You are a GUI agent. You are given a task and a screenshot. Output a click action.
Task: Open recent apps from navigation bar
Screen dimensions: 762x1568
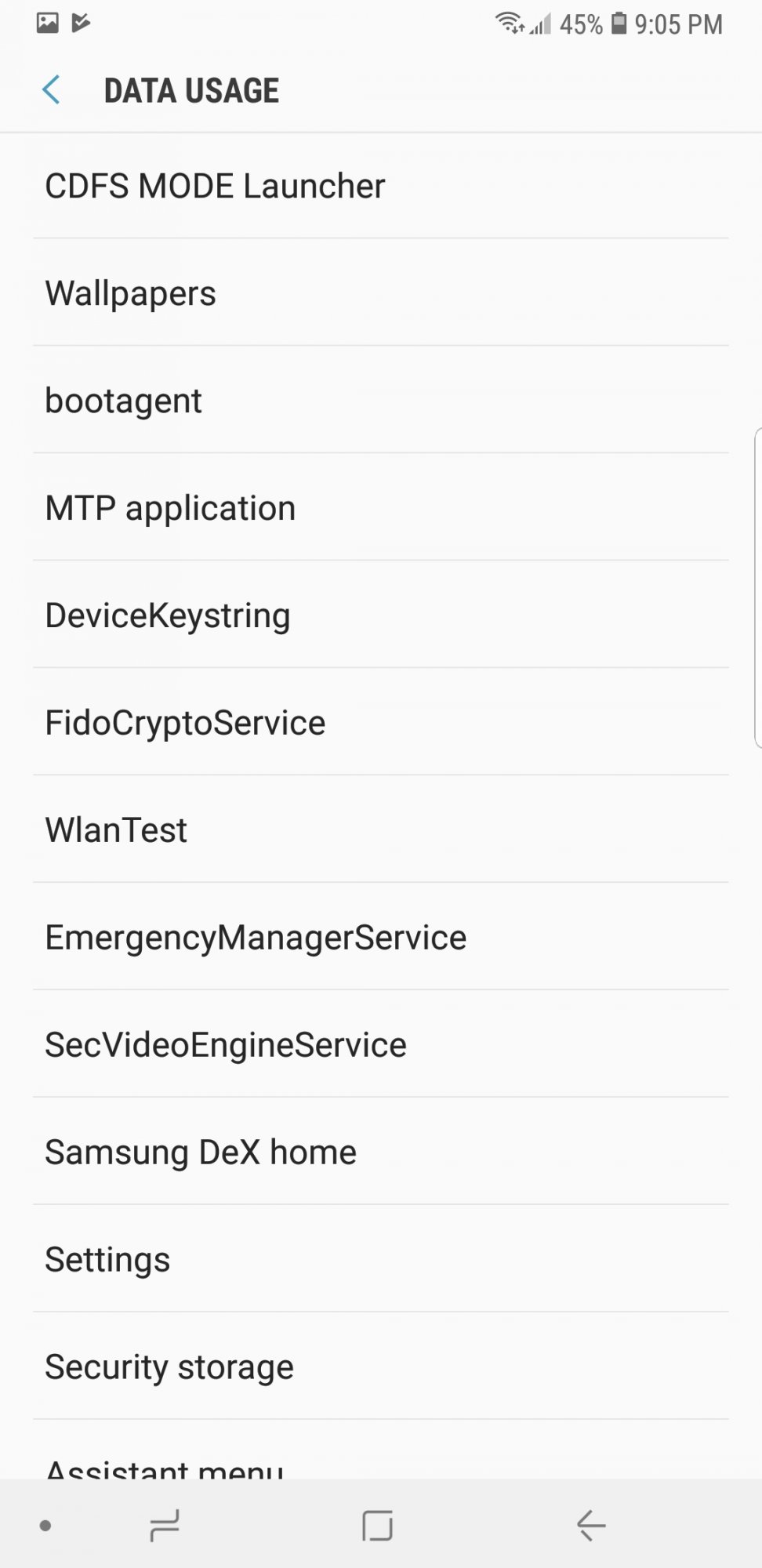pos(165,1526)
